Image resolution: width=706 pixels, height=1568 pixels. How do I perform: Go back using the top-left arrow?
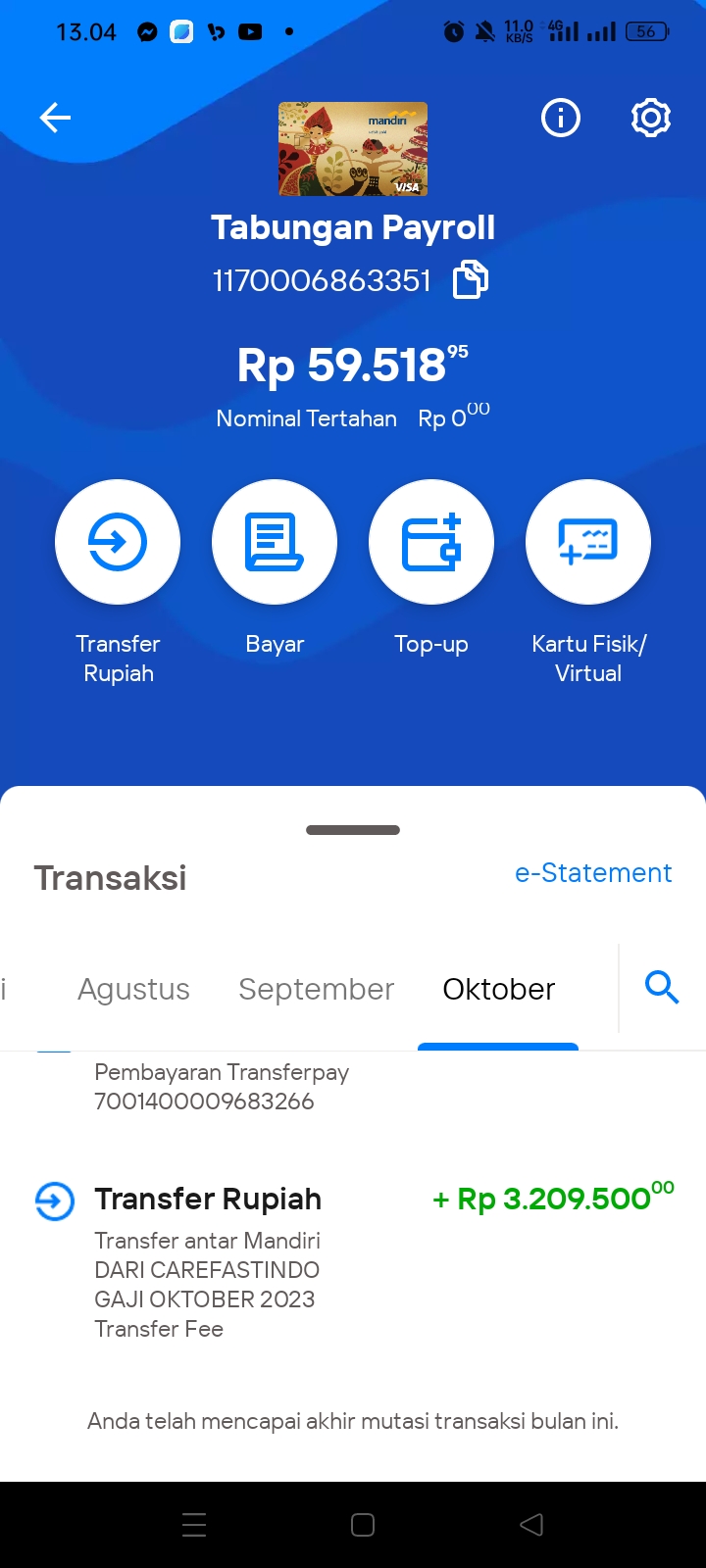click(55, 119)
